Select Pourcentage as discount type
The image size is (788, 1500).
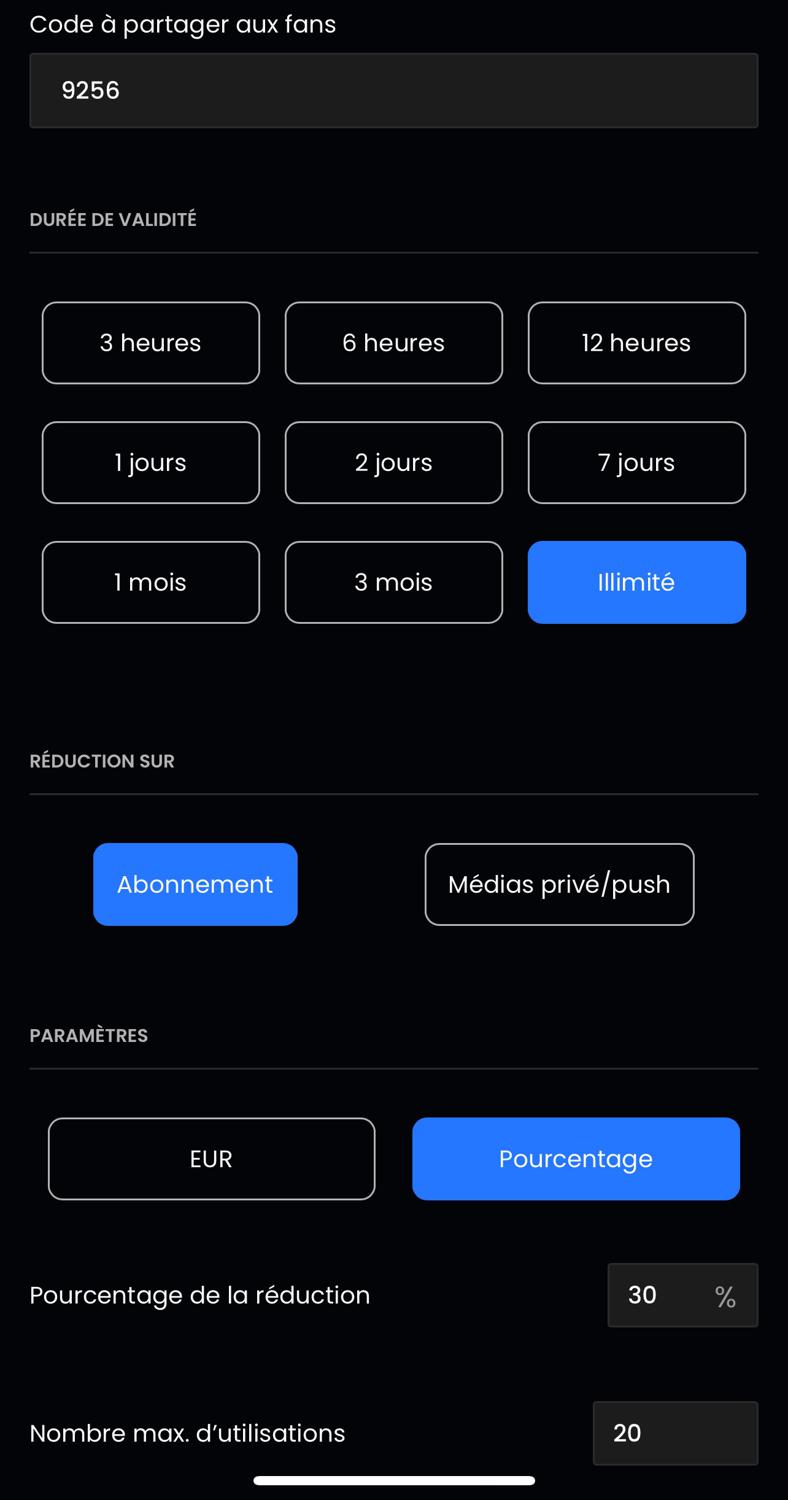tap(576, 1159)
